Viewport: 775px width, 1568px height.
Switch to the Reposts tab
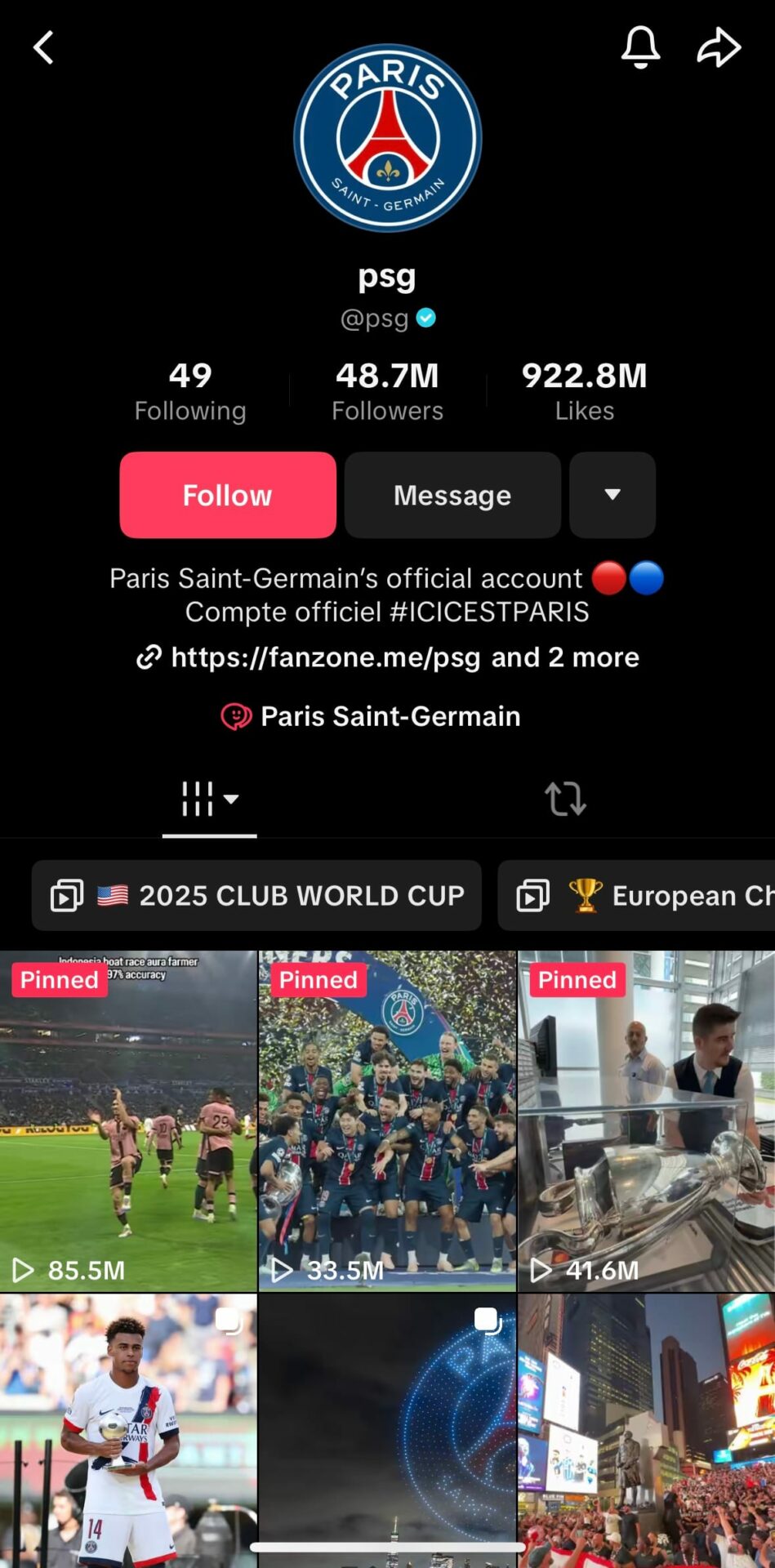tap(565, 799)
